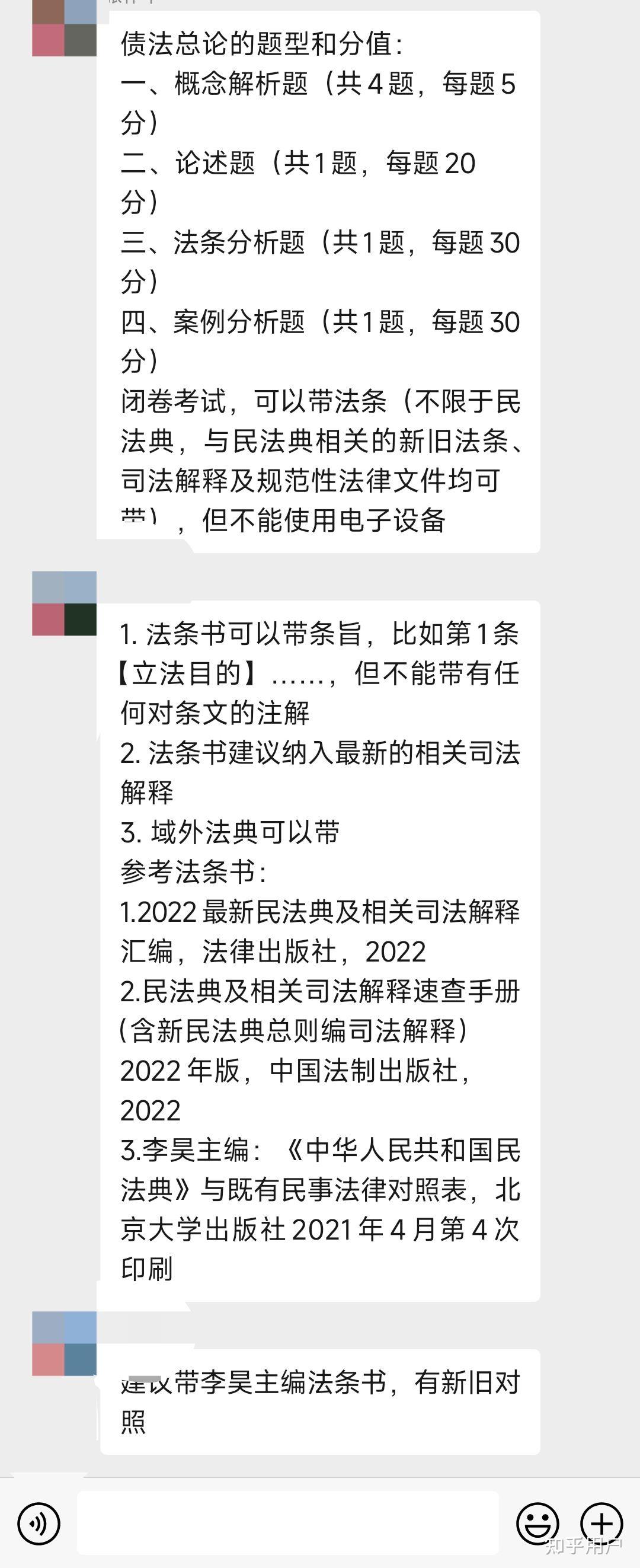Screen dimensions: 640x1568
Task: Open avatar of sender recommending 李昊 book
Action: [65, 1343]
